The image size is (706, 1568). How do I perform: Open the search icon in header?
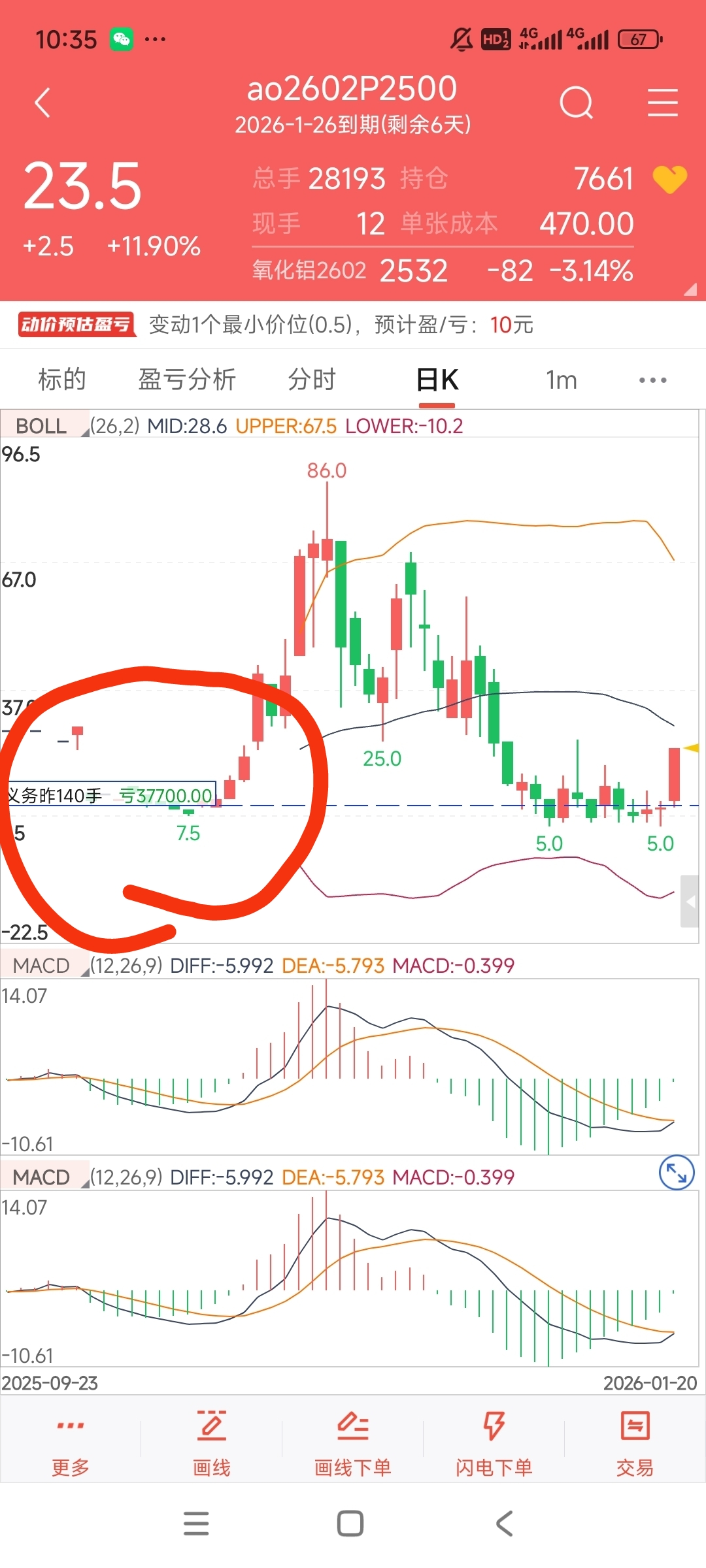tap(576, 103)
